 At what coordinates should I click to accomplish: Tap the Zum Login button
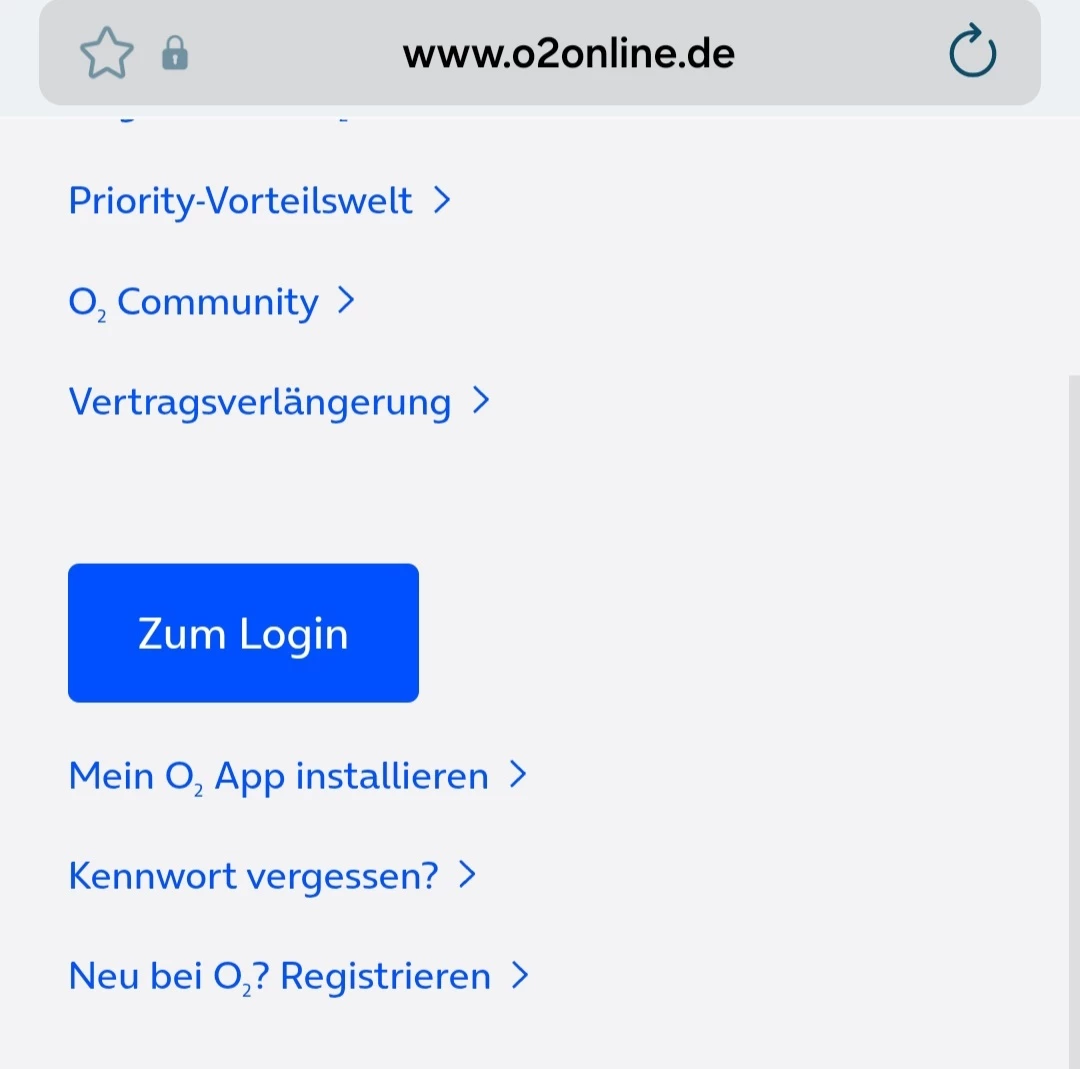coord(243,633)
